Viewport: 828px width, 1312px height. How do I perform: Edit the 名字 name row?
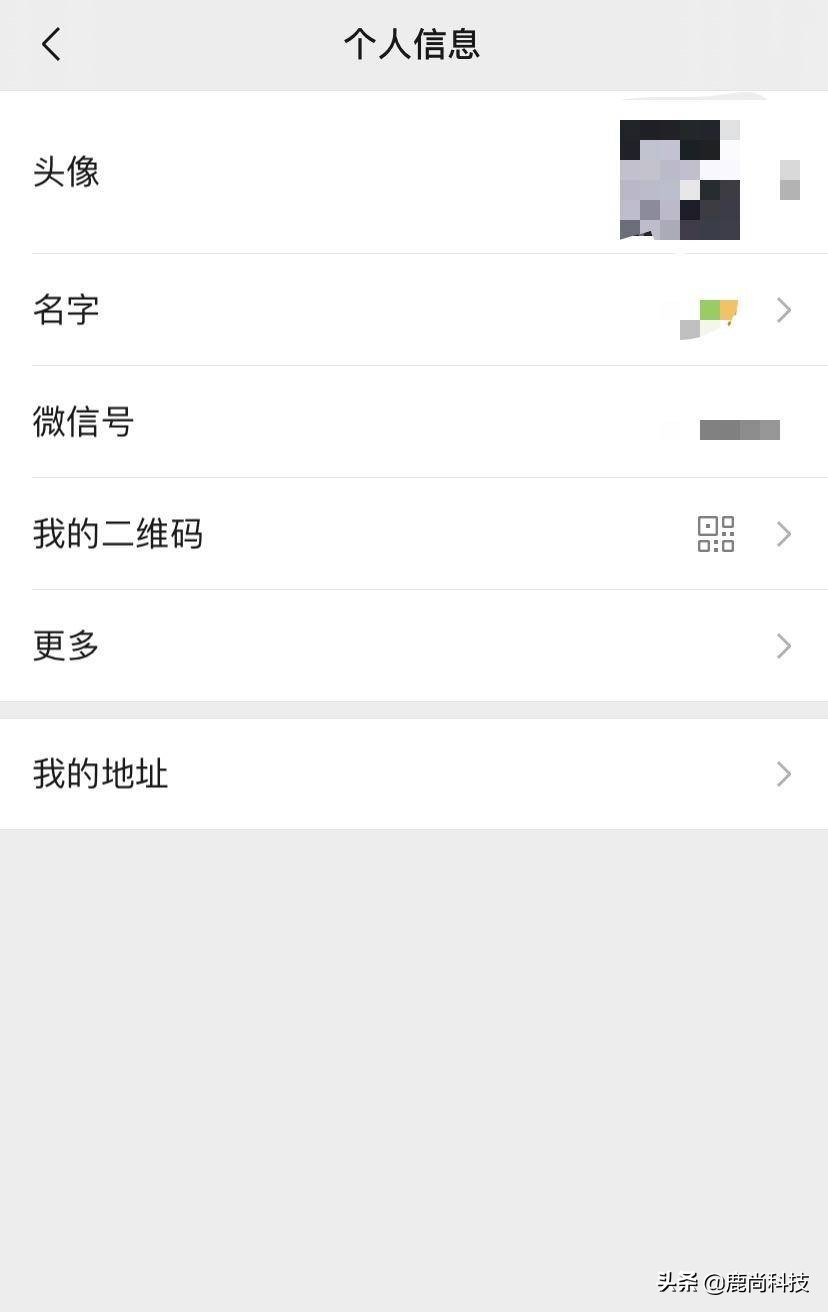[x=414, y=310]
